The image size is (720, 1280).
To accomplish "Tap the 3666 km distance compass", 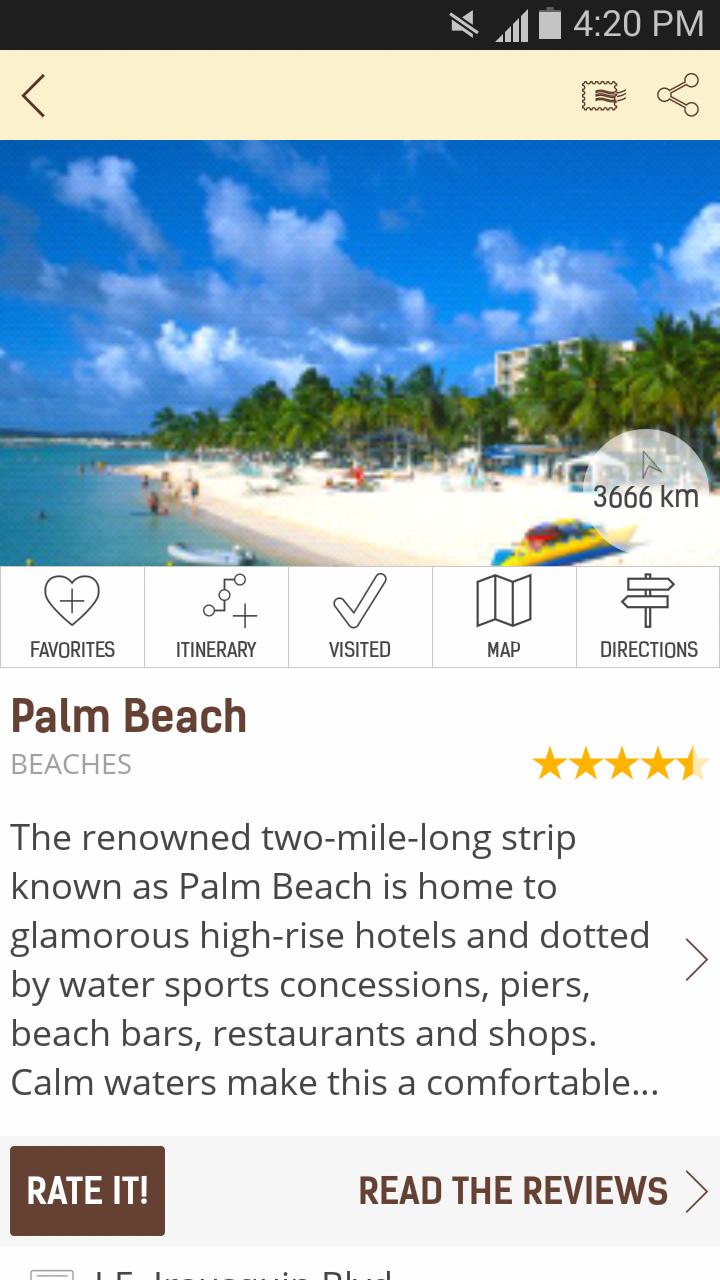I will click(647, 485).
